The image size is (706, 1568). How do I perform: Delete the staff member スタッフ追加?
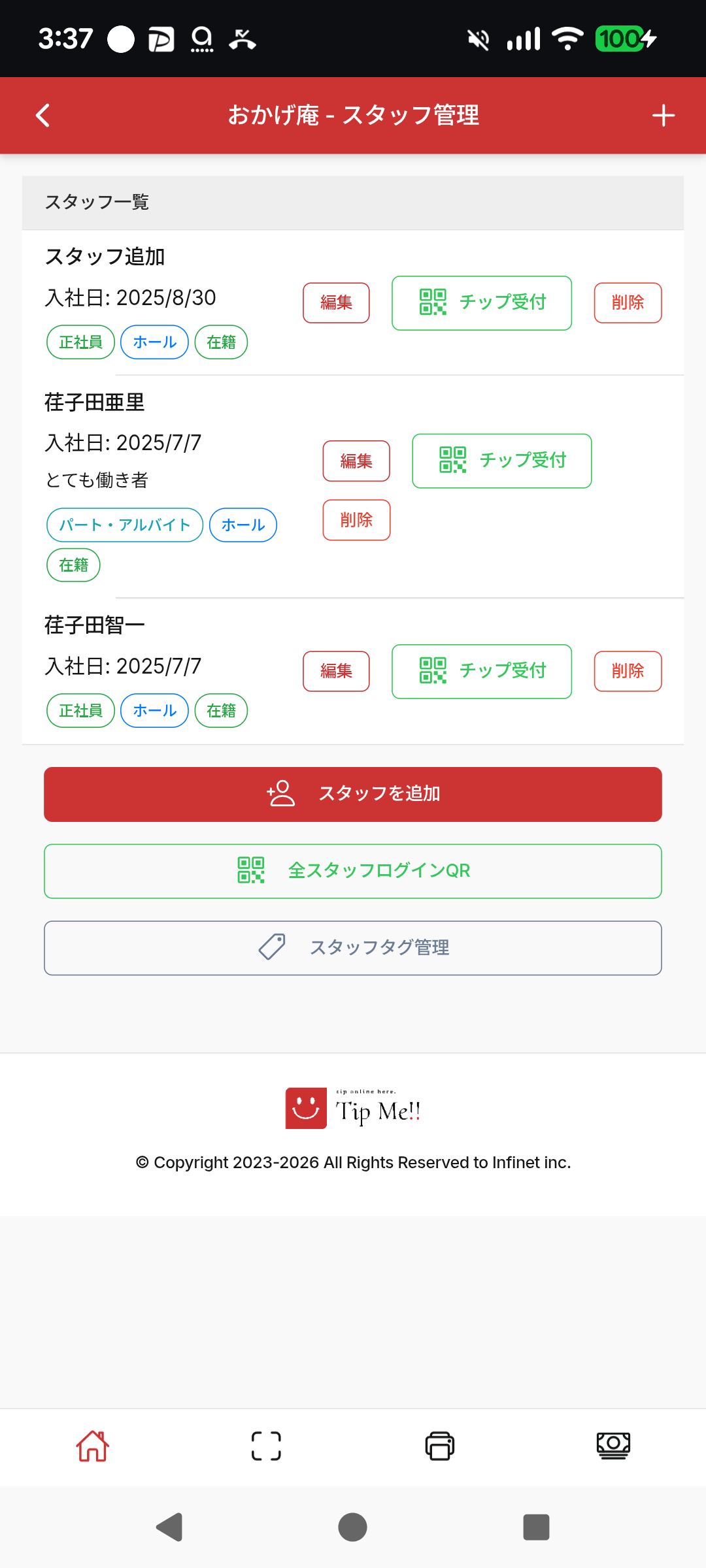[628, 302]
